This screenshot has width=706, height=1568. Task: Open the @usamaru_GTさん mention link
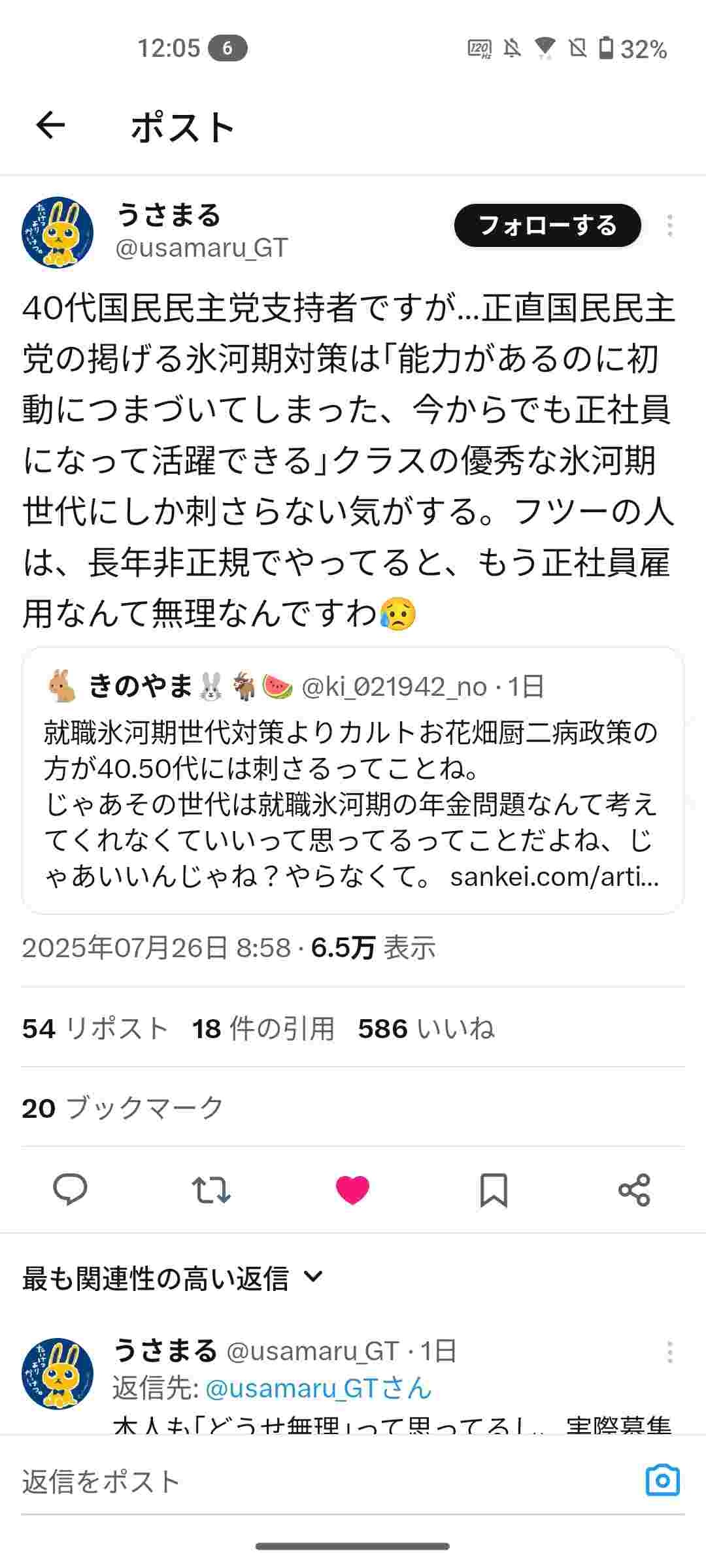319,1388
